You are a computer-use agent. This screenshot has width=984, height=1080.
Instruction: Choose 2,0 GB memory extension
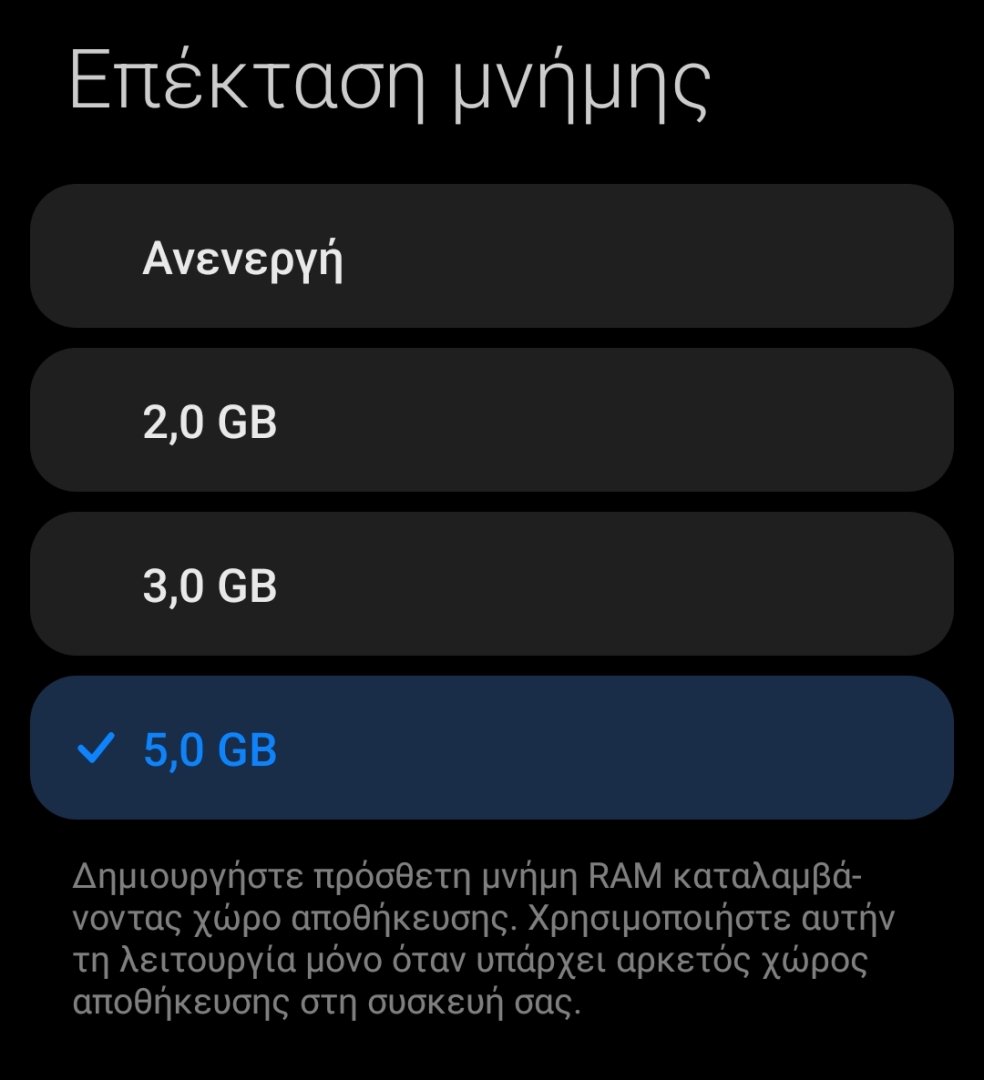pos(491,421)
